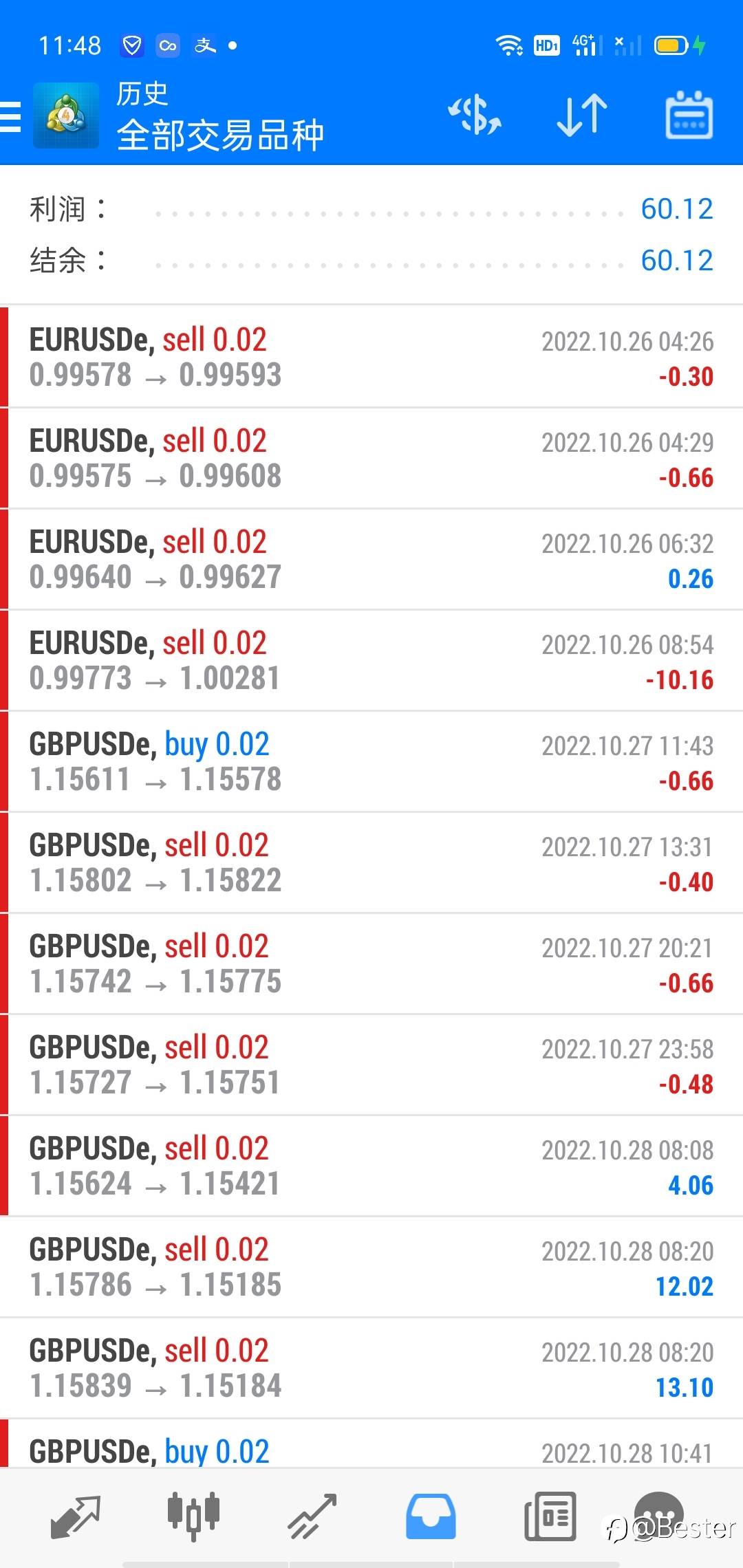
Task: Change the history sort order
Action: pyautogui.click(x=581, y=116)
